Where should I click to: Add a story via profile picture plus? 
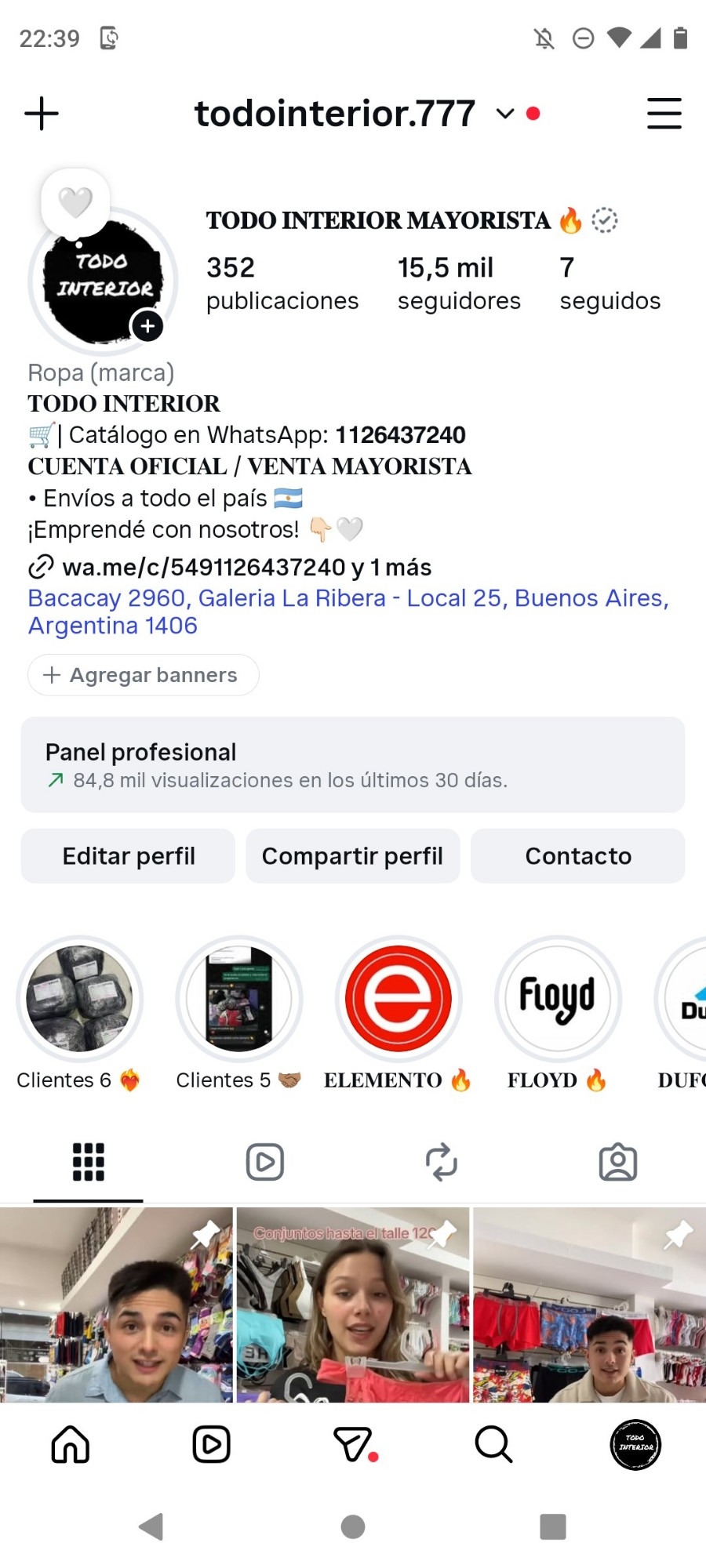pyautogui.click(x=147, y=326)
